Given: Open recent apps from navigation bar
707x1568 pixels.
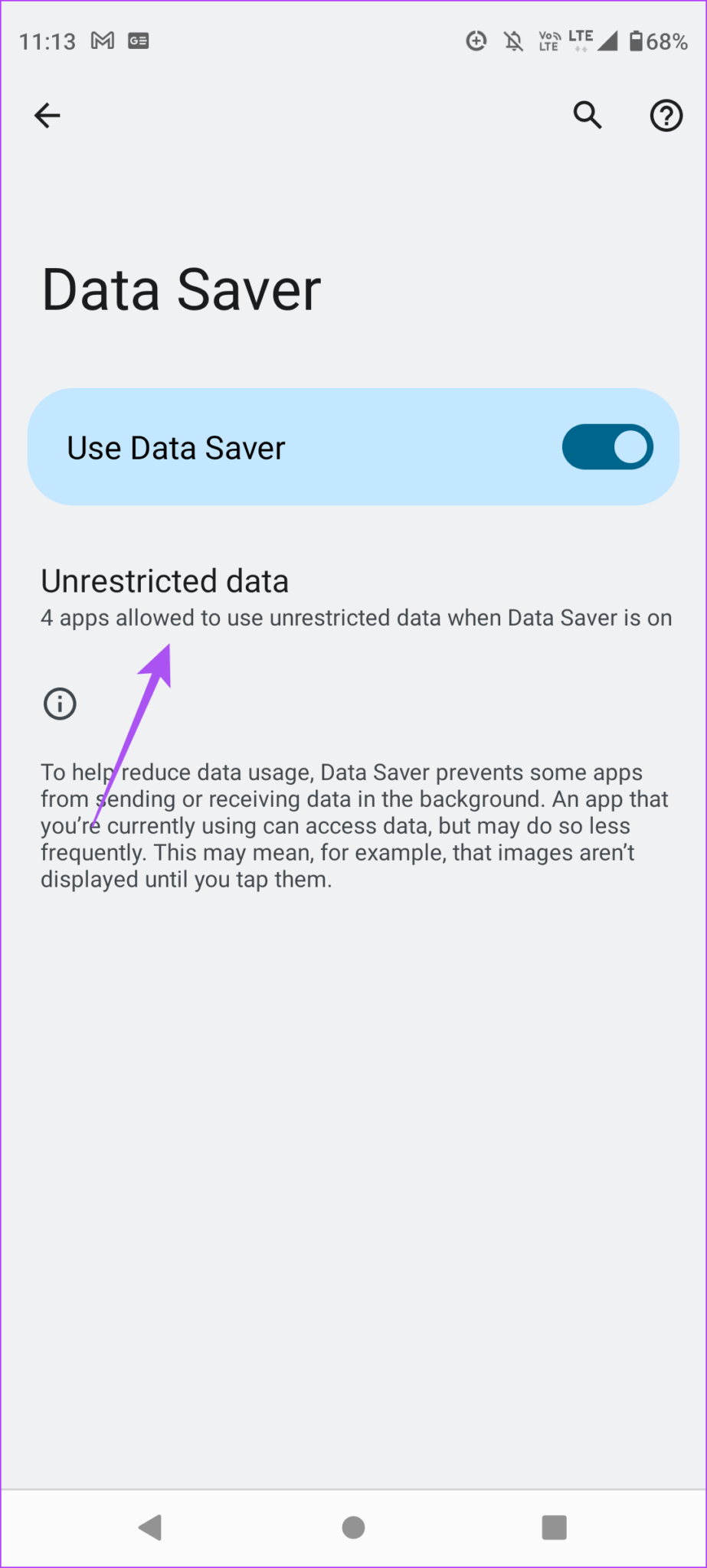Looking at the screenshot, I should pos(554,1527).
